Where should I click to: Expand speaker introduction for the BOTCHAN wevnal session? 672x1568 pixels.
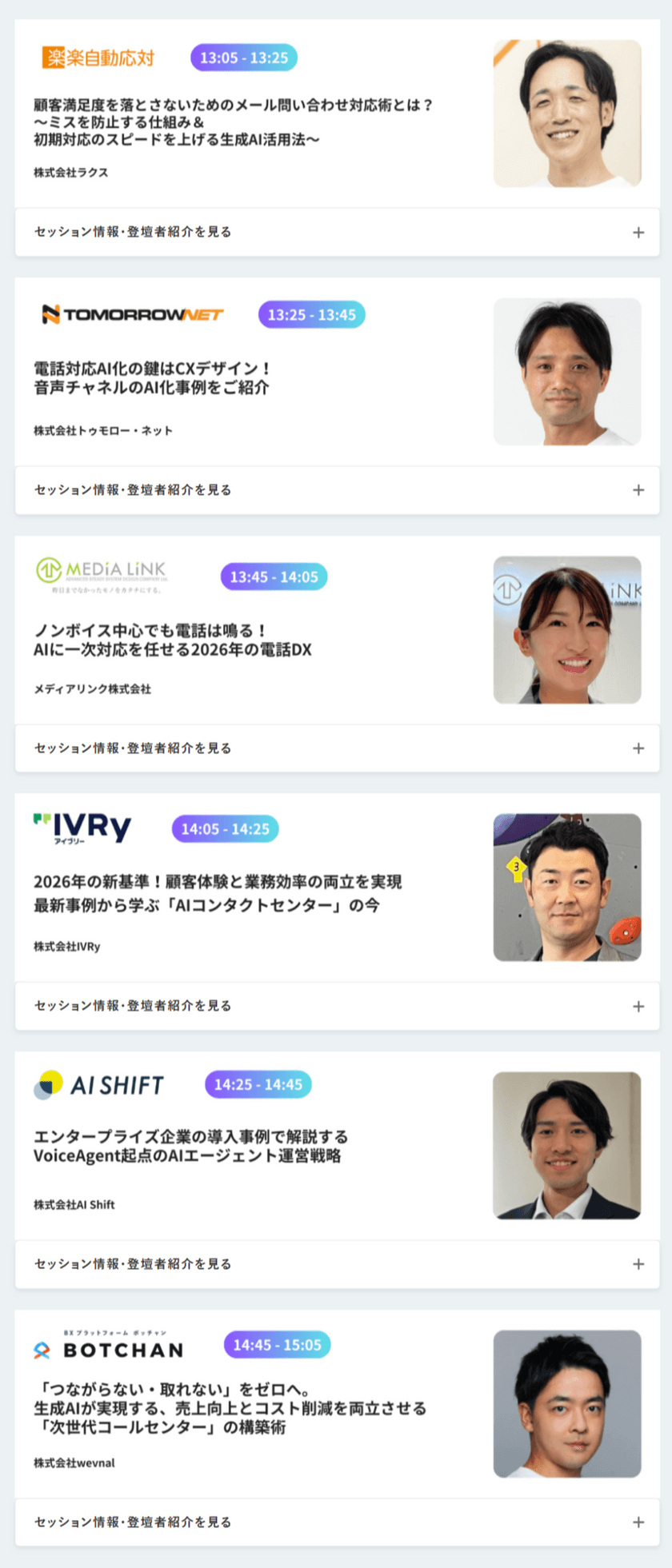337,1522
